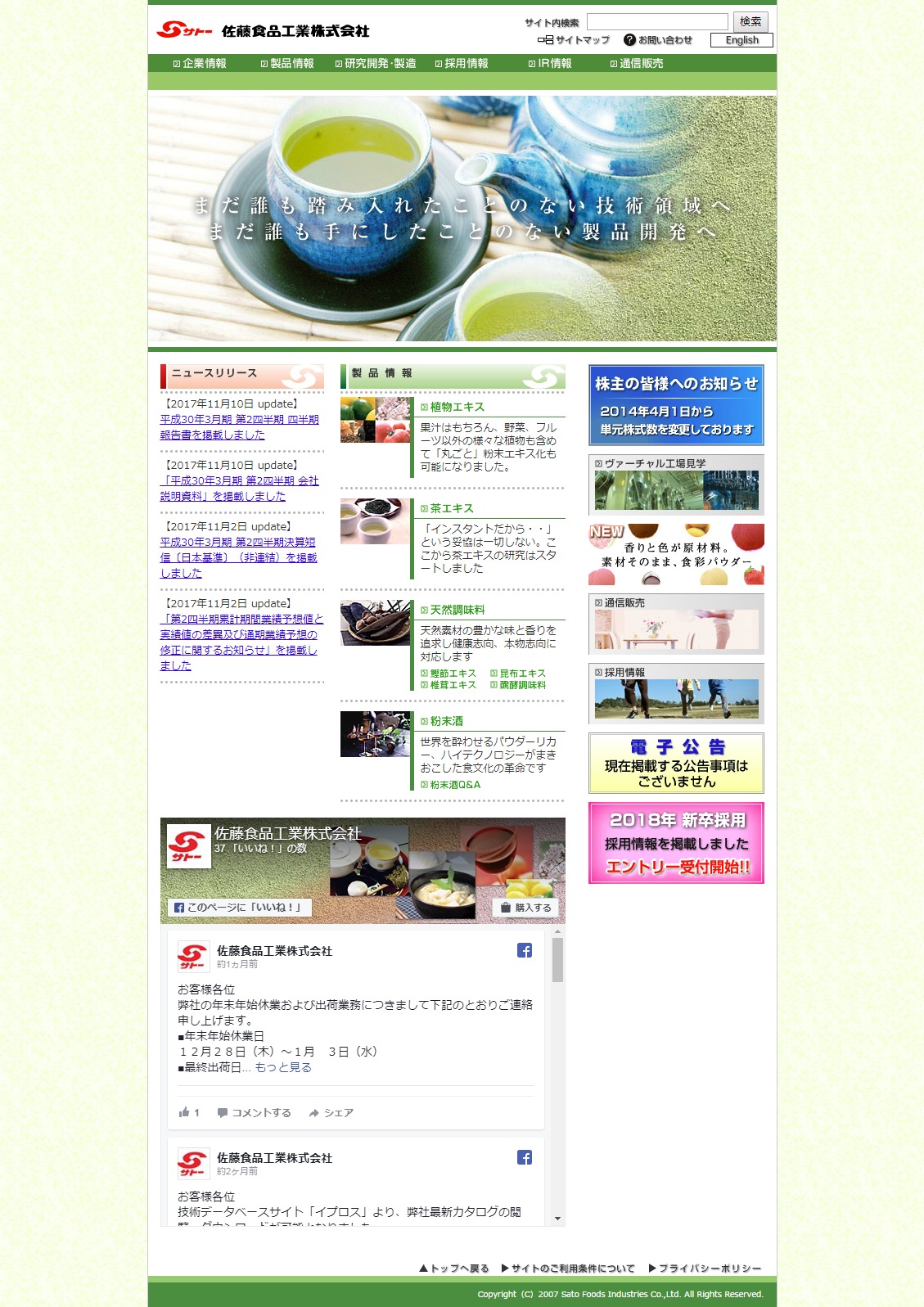Select the 研究開発・製造 navigation tab
Screen dimensions: 924x1307
(x=376, y=64)
